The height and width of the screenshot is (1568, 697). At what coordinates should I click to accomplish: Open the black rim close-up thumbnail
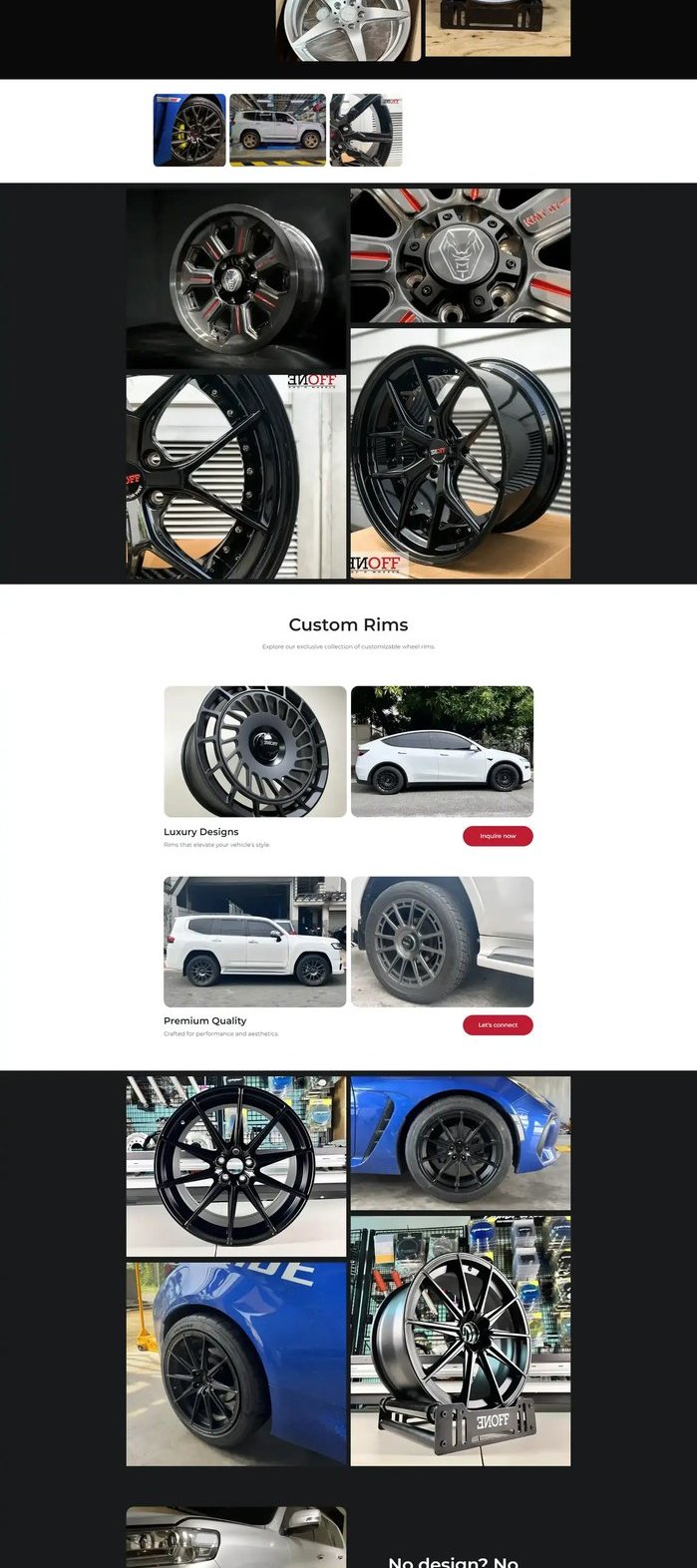click(366, 130)
